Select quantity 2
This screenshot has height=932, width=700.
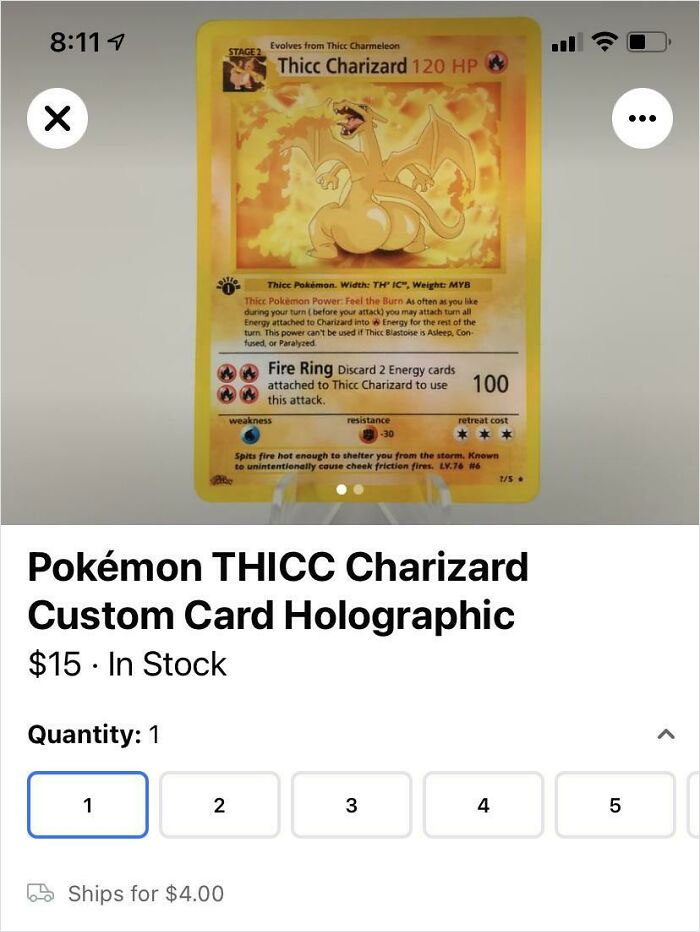pyautogui.click(x=219, y=805)
